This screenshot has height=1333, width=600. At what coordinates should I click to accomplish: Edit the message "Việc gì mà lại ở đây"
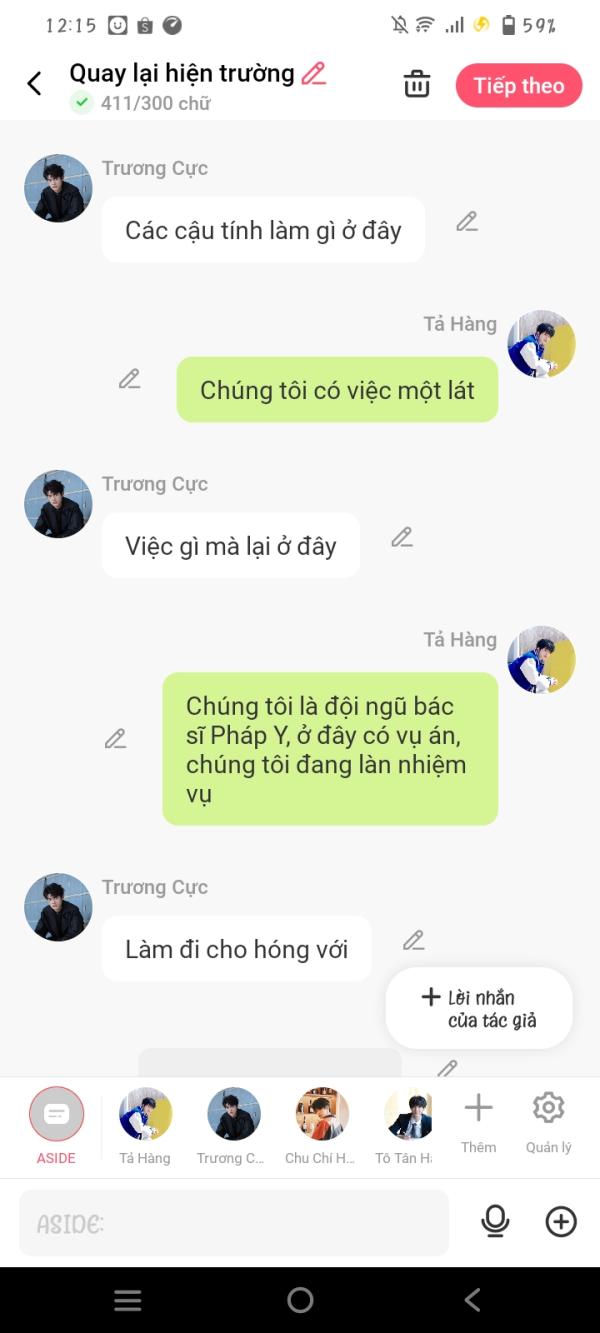tap(402, 537)
